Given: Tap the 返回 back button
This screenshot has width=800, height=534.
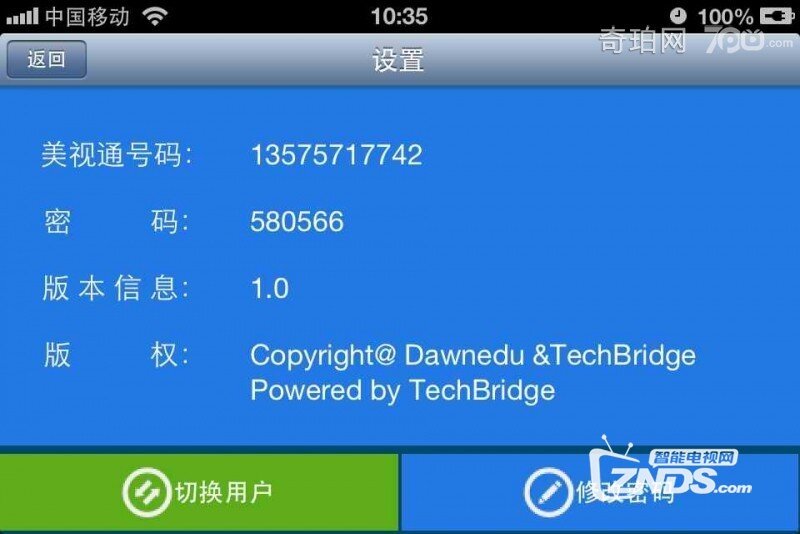Looking at the screenshot, I should click(x=46, y=60).
